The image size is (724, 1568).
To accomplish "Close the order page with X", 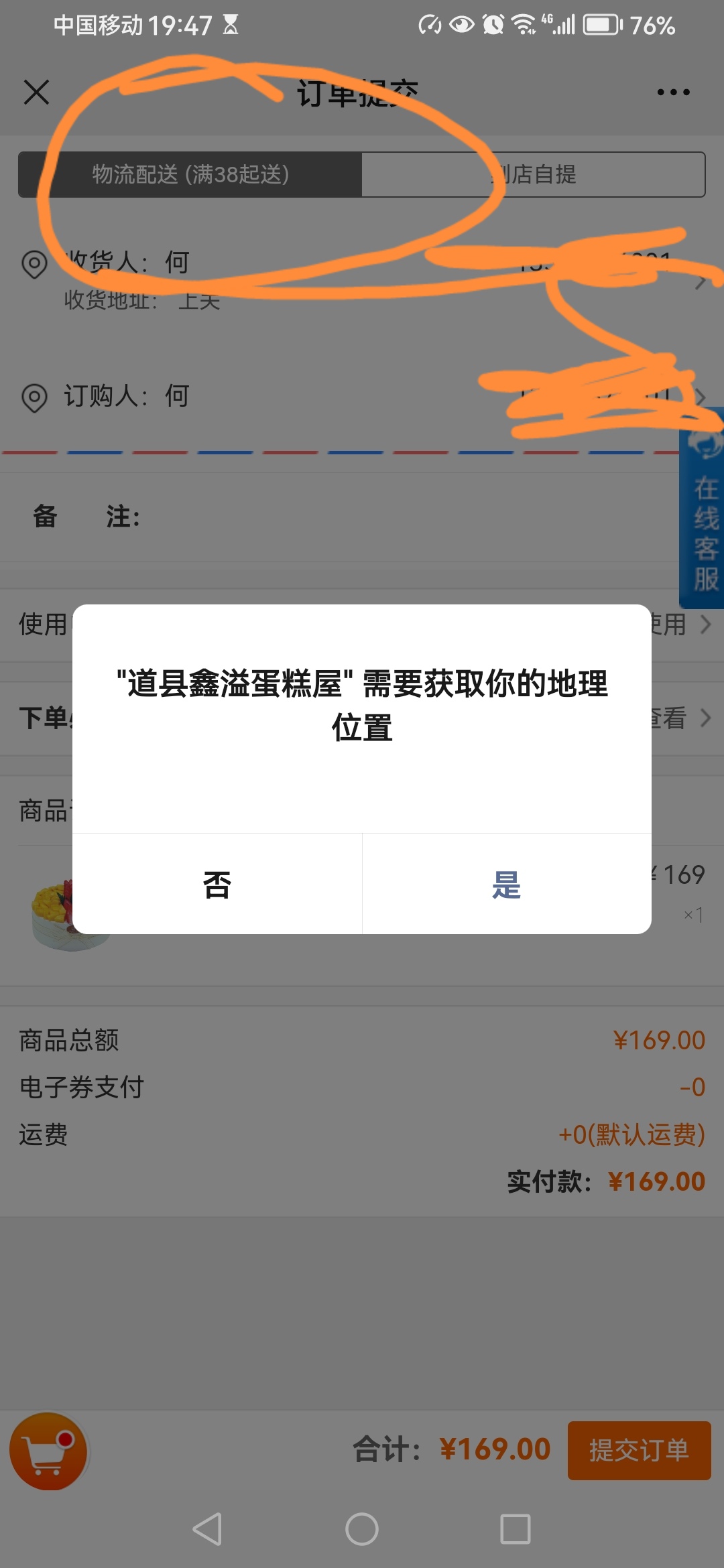I will tap(36, 92).
